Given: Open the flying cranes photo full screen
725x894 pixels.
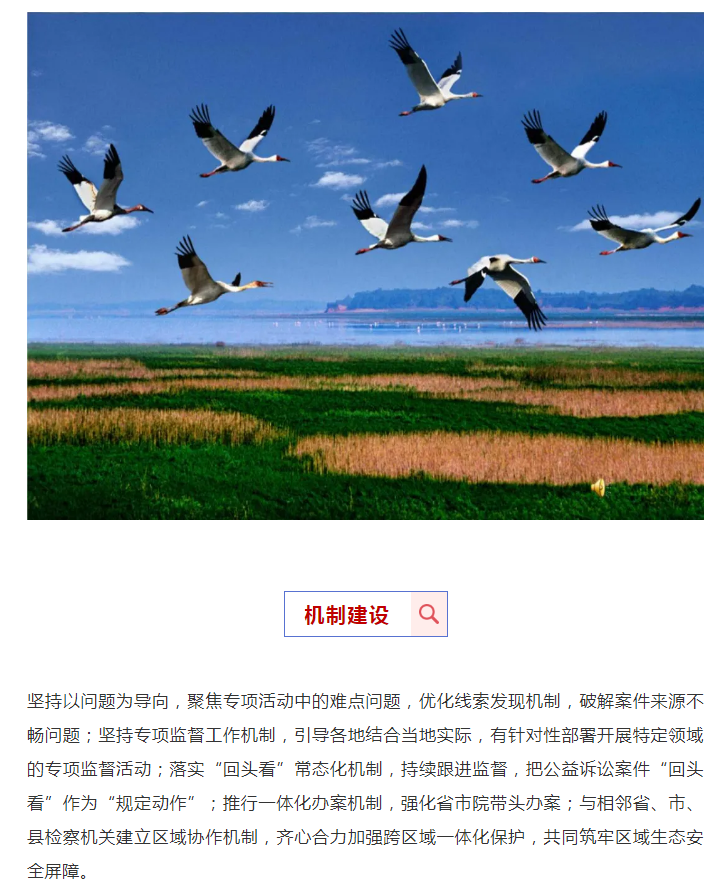Looking at the screenshot, I should (365, 266).
